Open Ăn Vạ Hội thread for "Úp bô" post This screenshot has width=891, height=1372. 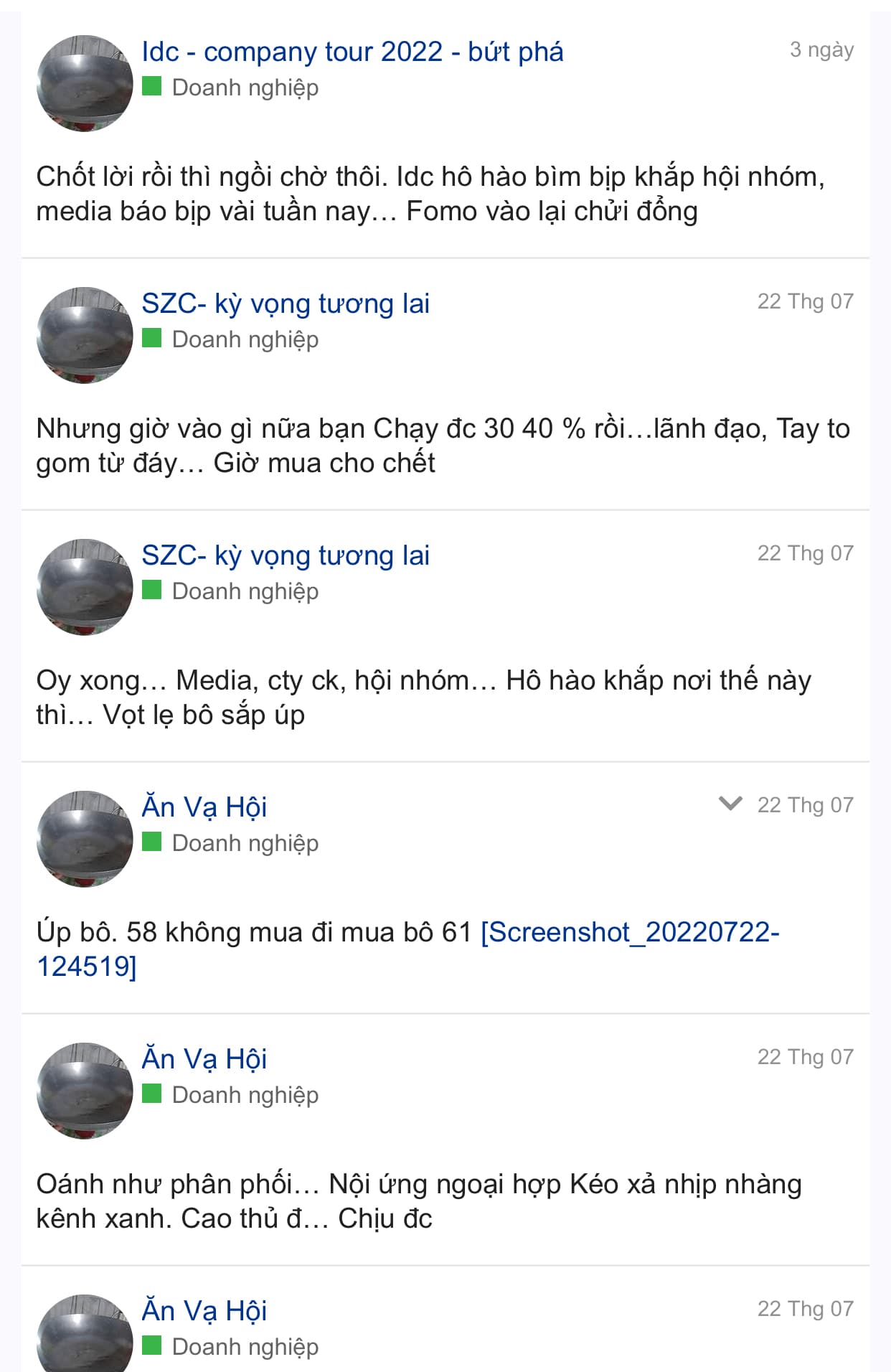click(x=204, y=808)
